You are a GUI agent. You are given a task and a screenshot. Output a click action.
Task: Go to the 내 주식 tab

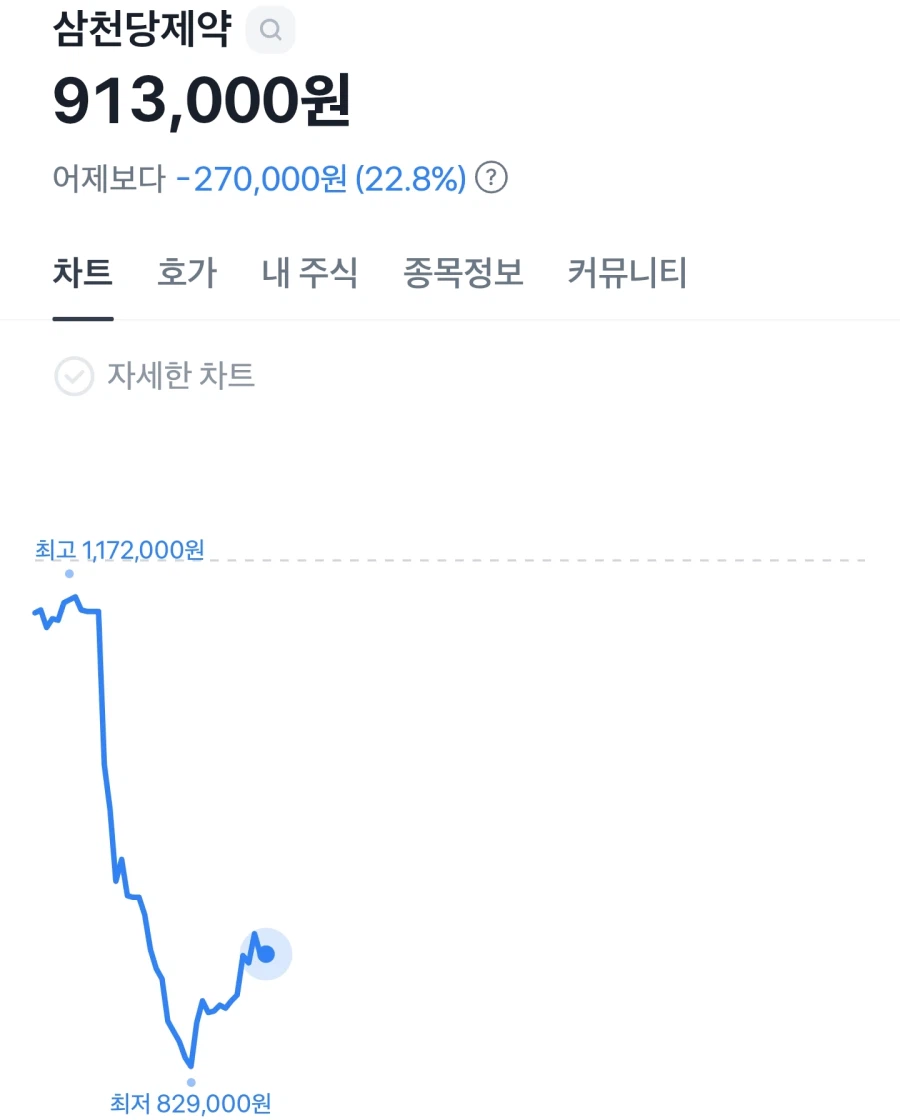[312, 274]
